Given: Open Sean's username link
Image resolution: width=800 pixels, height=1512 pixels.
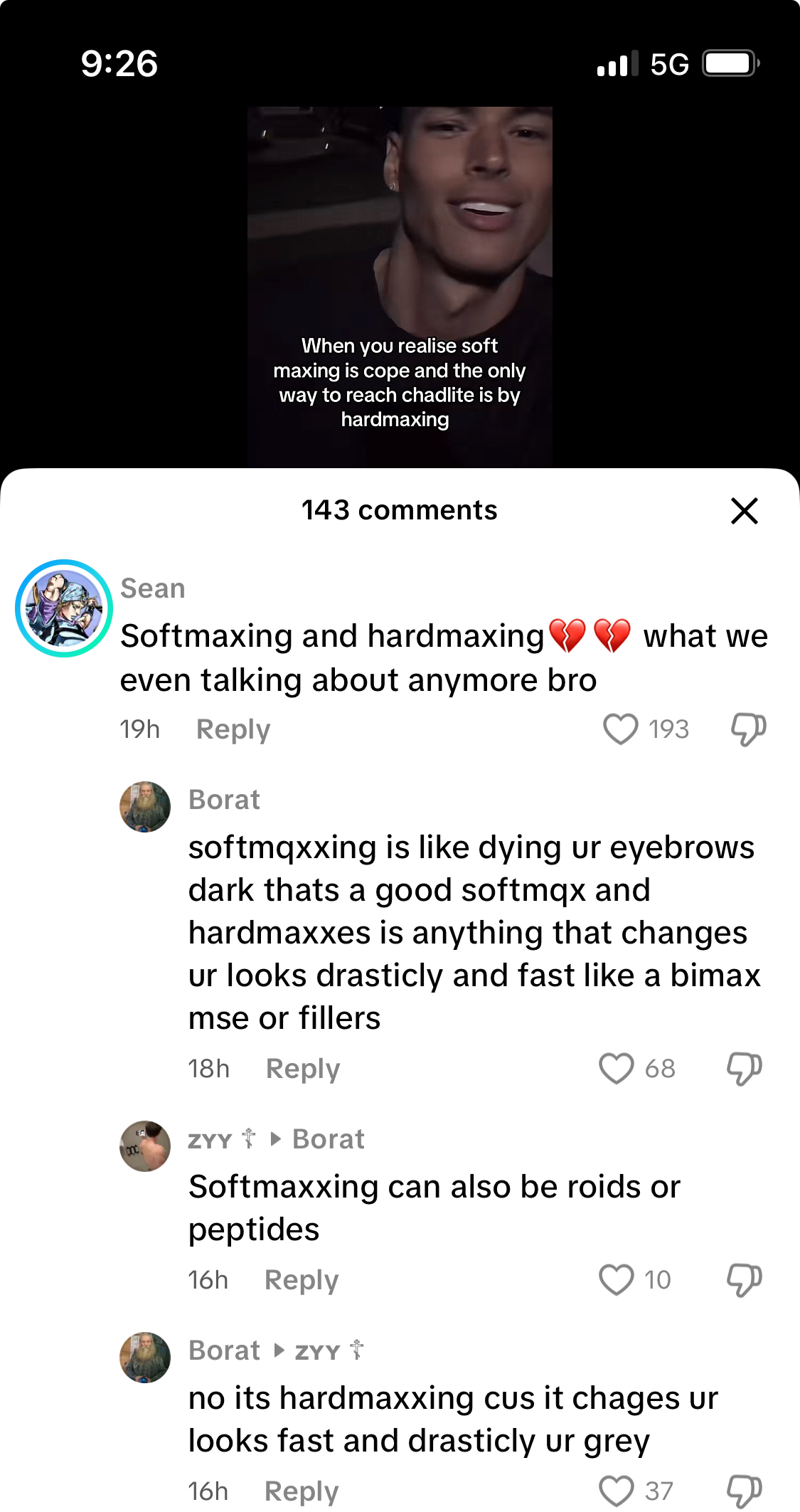Looking at the screenshot, I should (152, 588).
